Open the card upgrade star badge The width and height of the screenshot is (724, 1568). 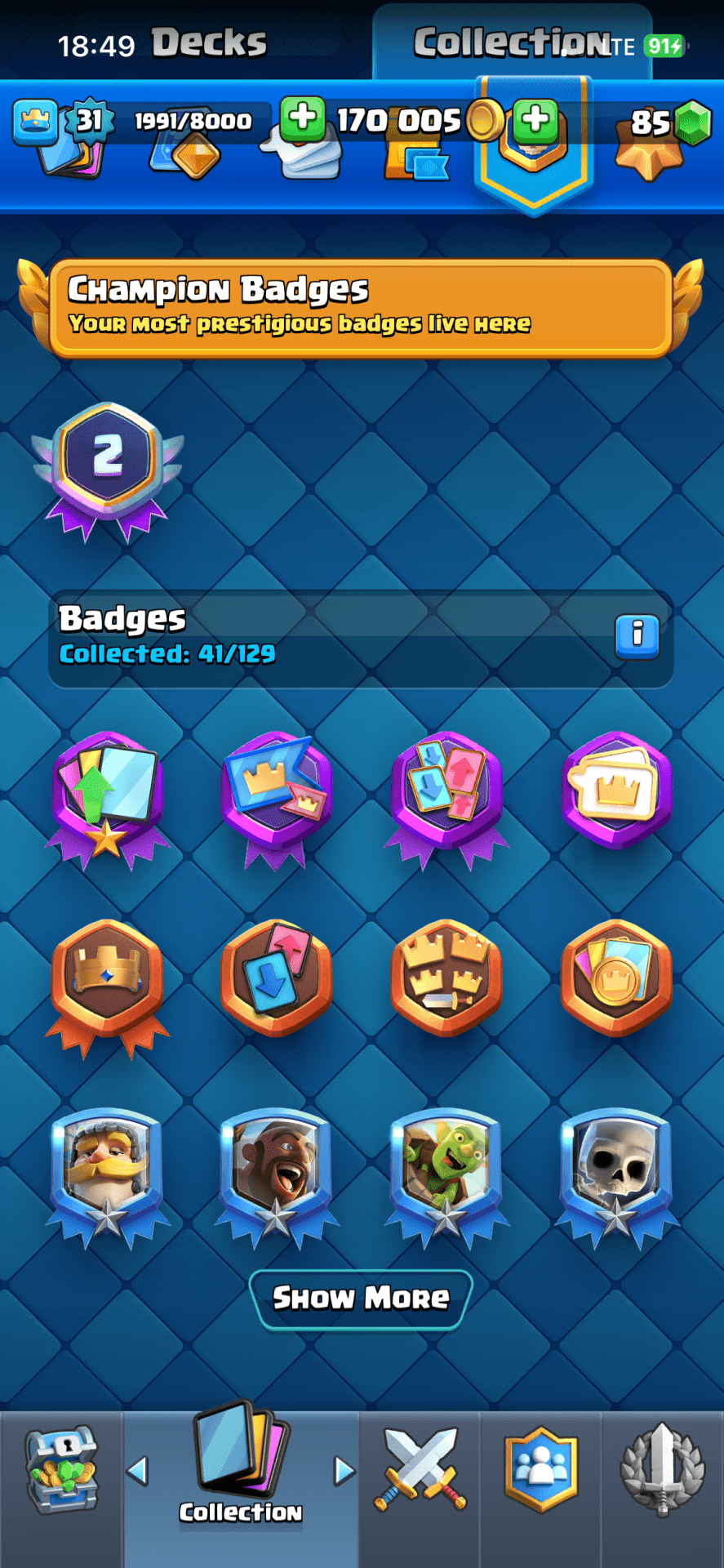[108, 796]
